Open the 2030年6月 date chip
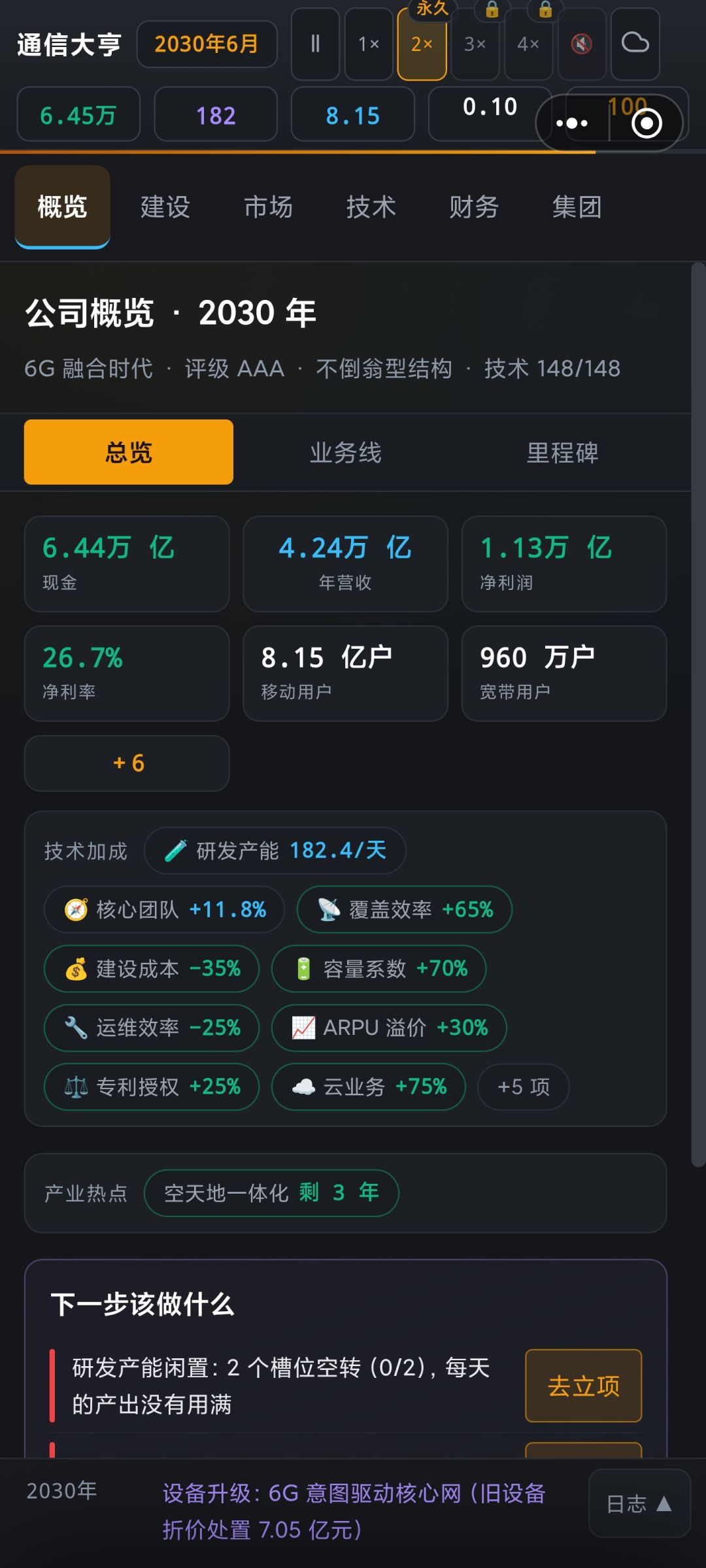 (x=207, y=44)
